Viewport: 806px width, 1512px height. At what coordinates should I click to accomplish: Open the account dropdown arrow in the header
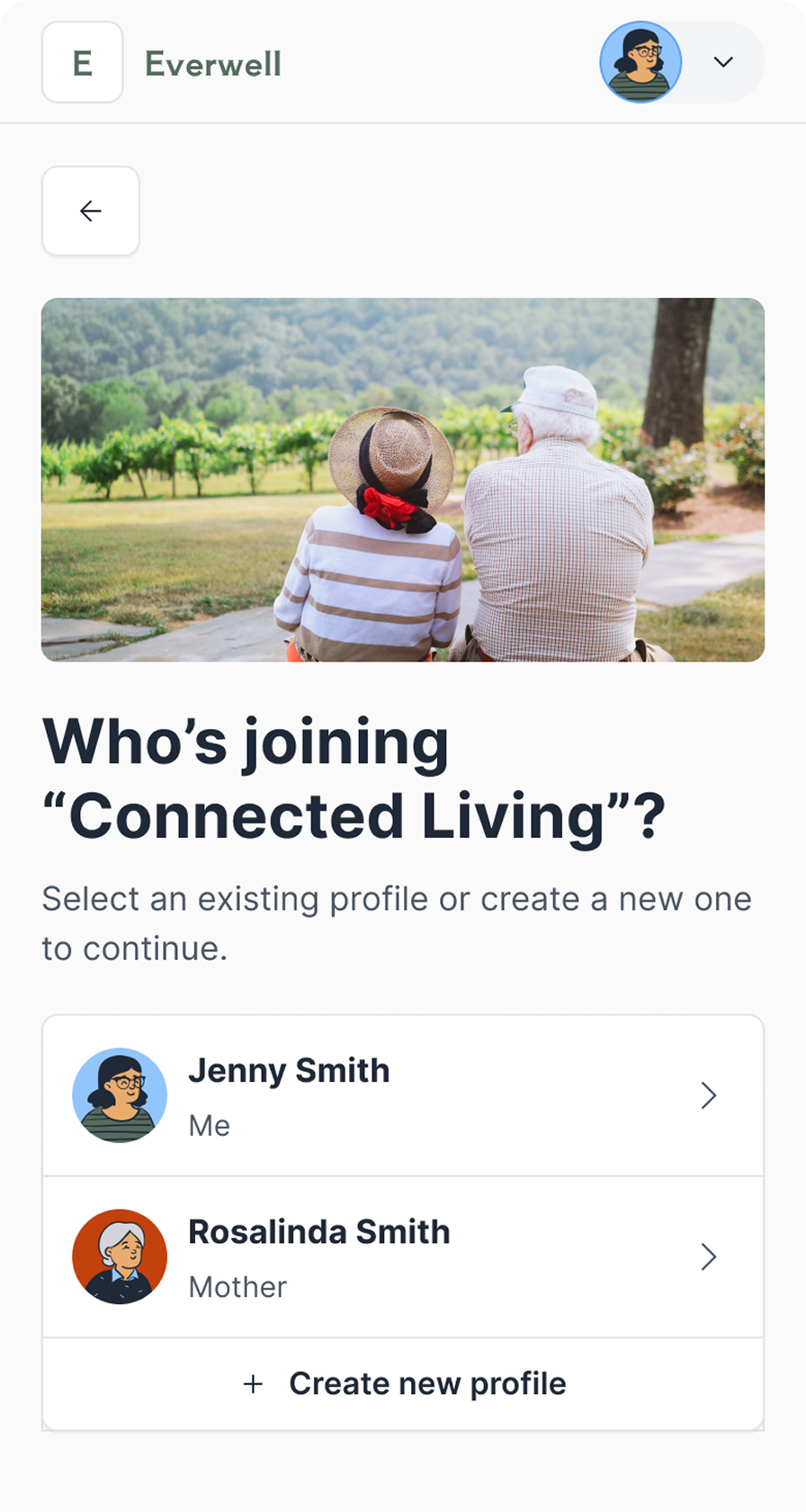[723, 63]
